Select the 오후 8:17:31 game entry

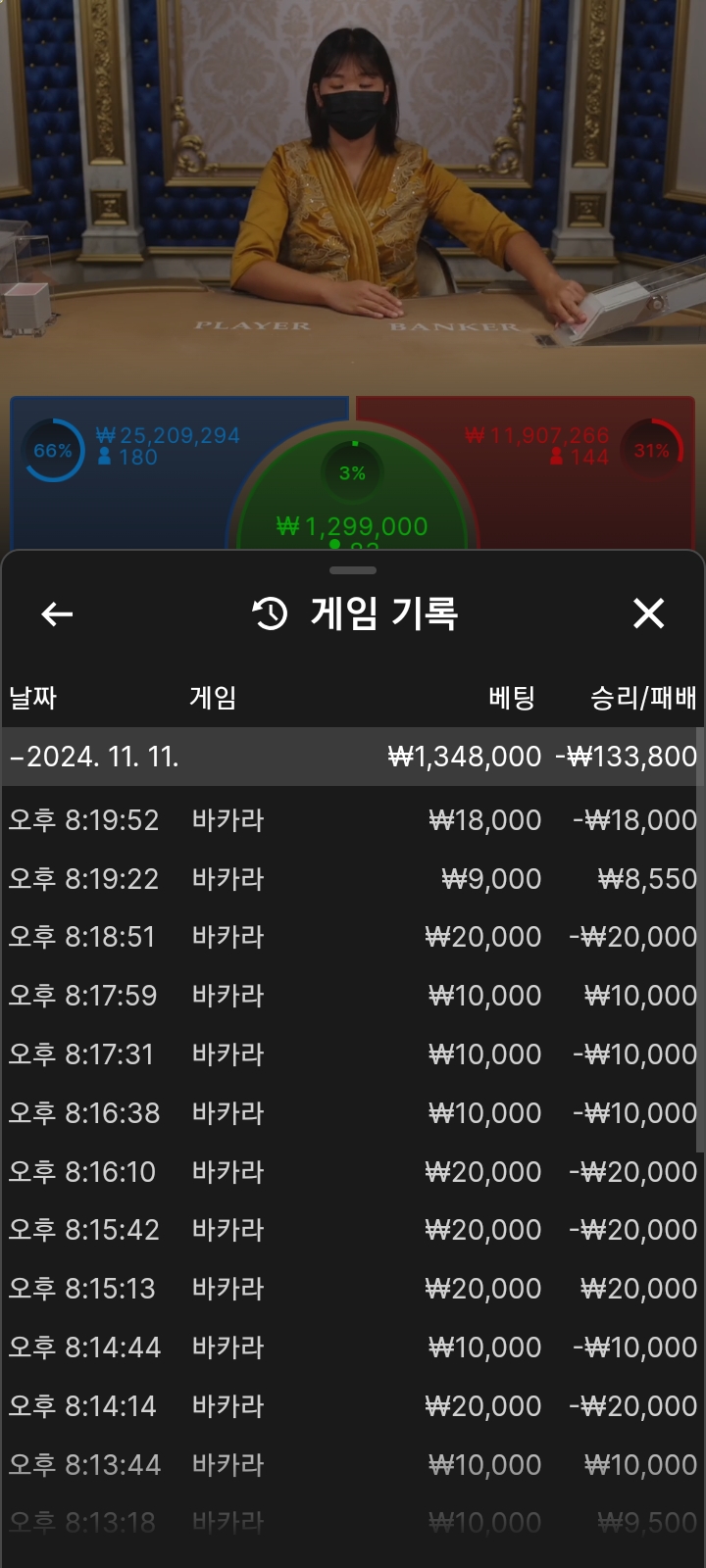click(351, 1054)
